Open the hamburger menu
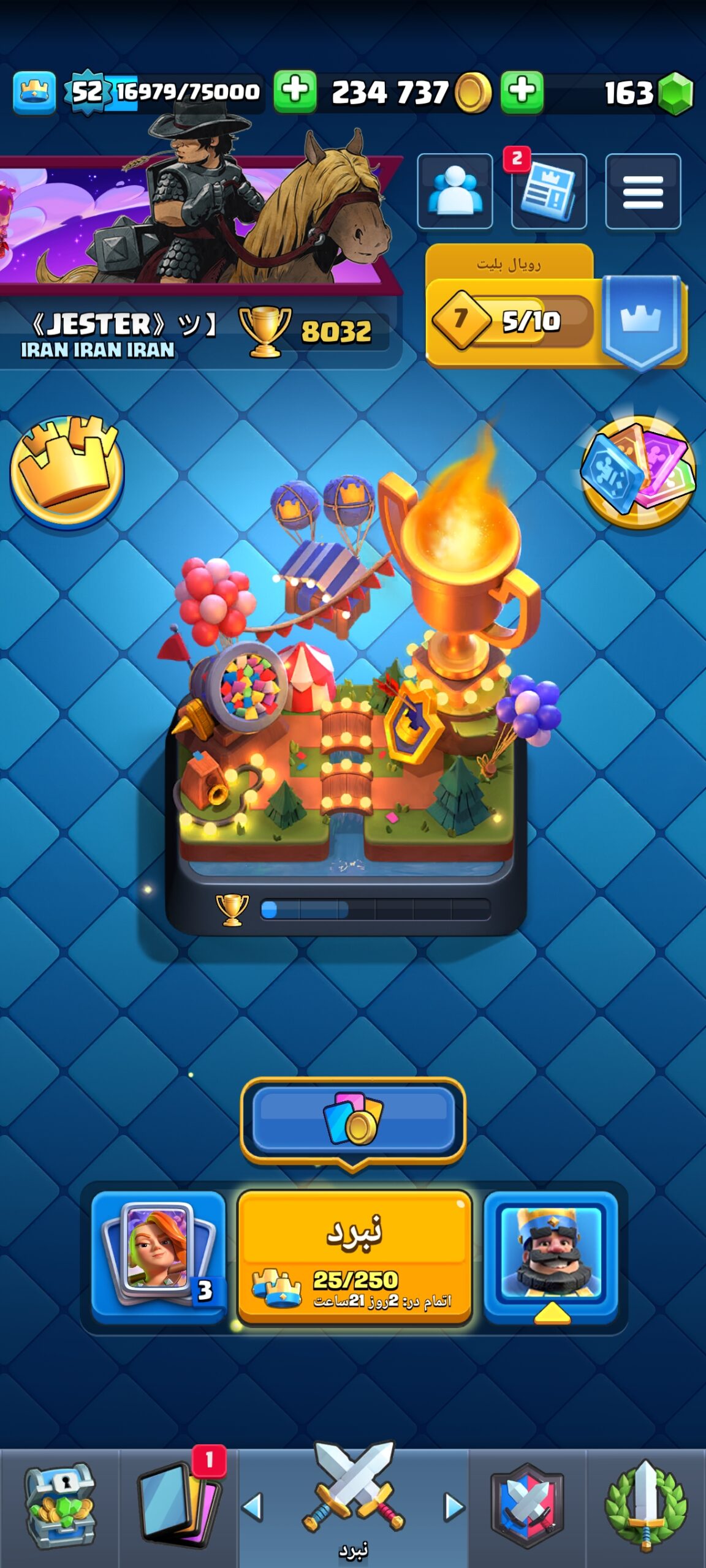Screen dimensions: 706x1568 tap(643, 191)
